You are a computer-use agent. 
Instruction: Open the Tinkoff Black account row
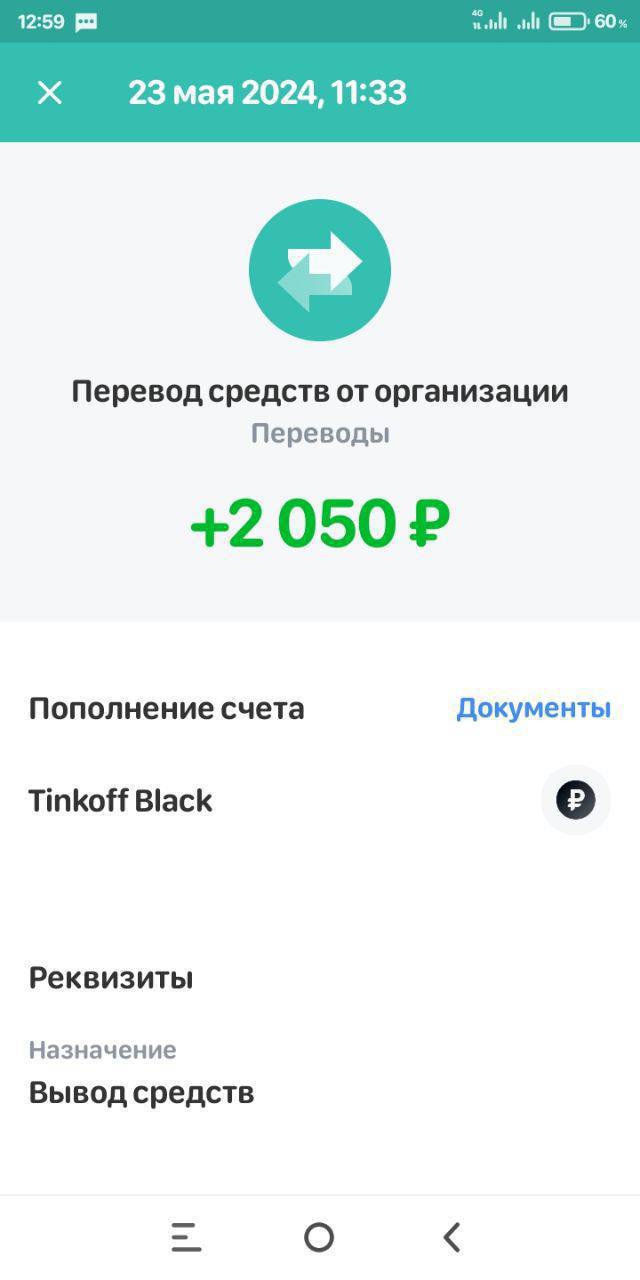(120, 801)
